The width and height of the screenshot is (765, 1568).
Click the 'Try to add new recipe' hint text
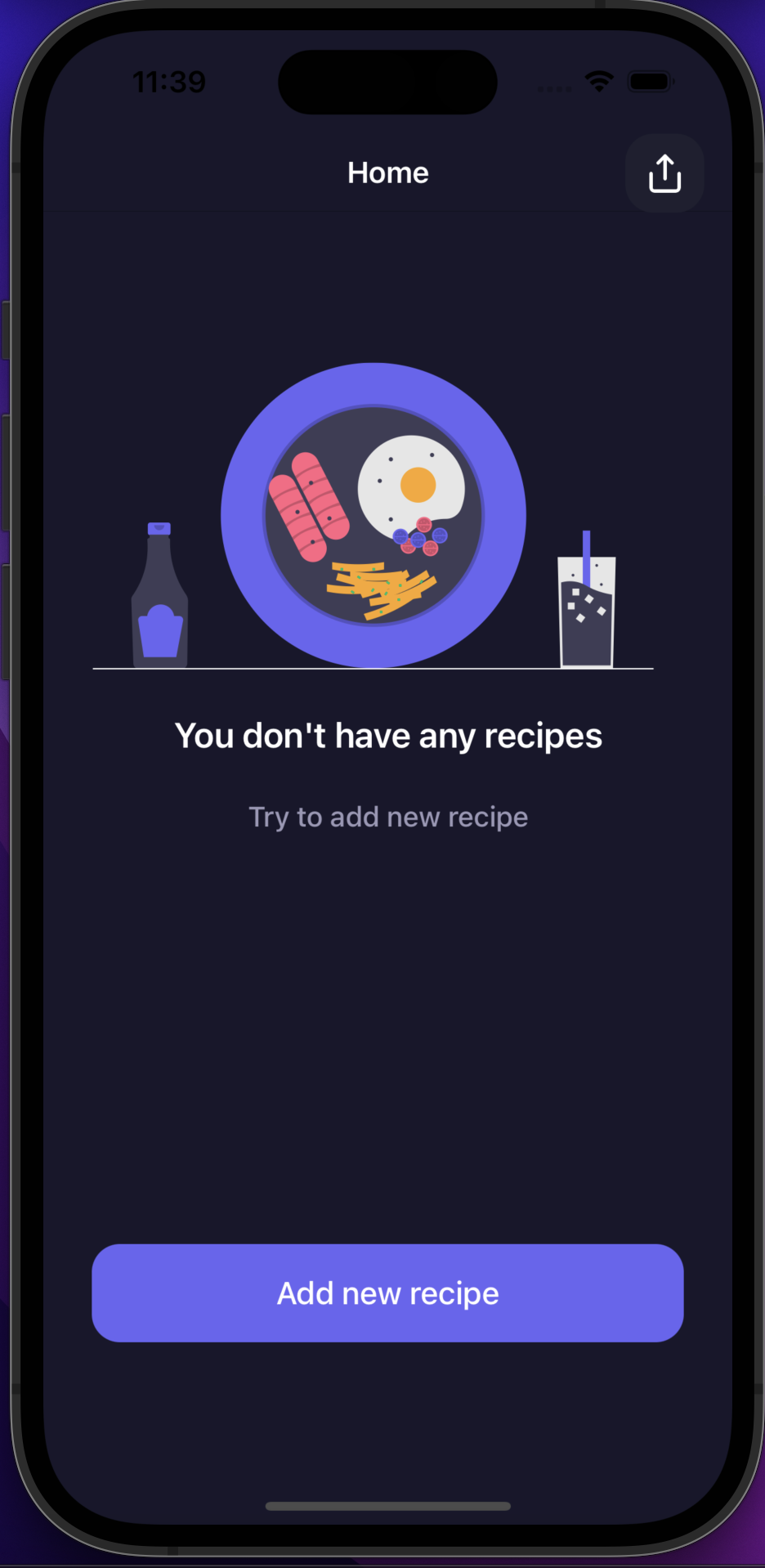pyautogui.click(x=387, y=816)
